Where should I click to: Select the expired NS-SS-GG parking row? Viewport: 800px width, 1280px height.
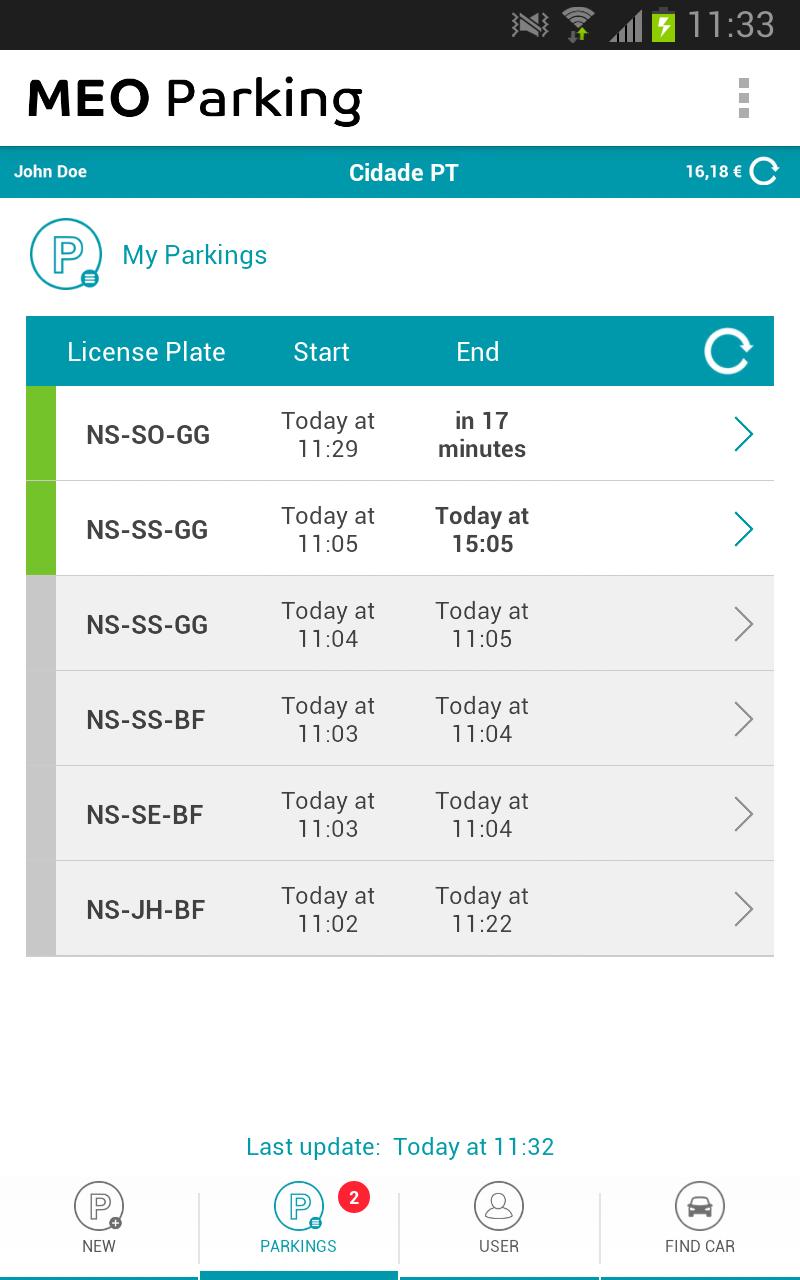[x=400, y=623]
